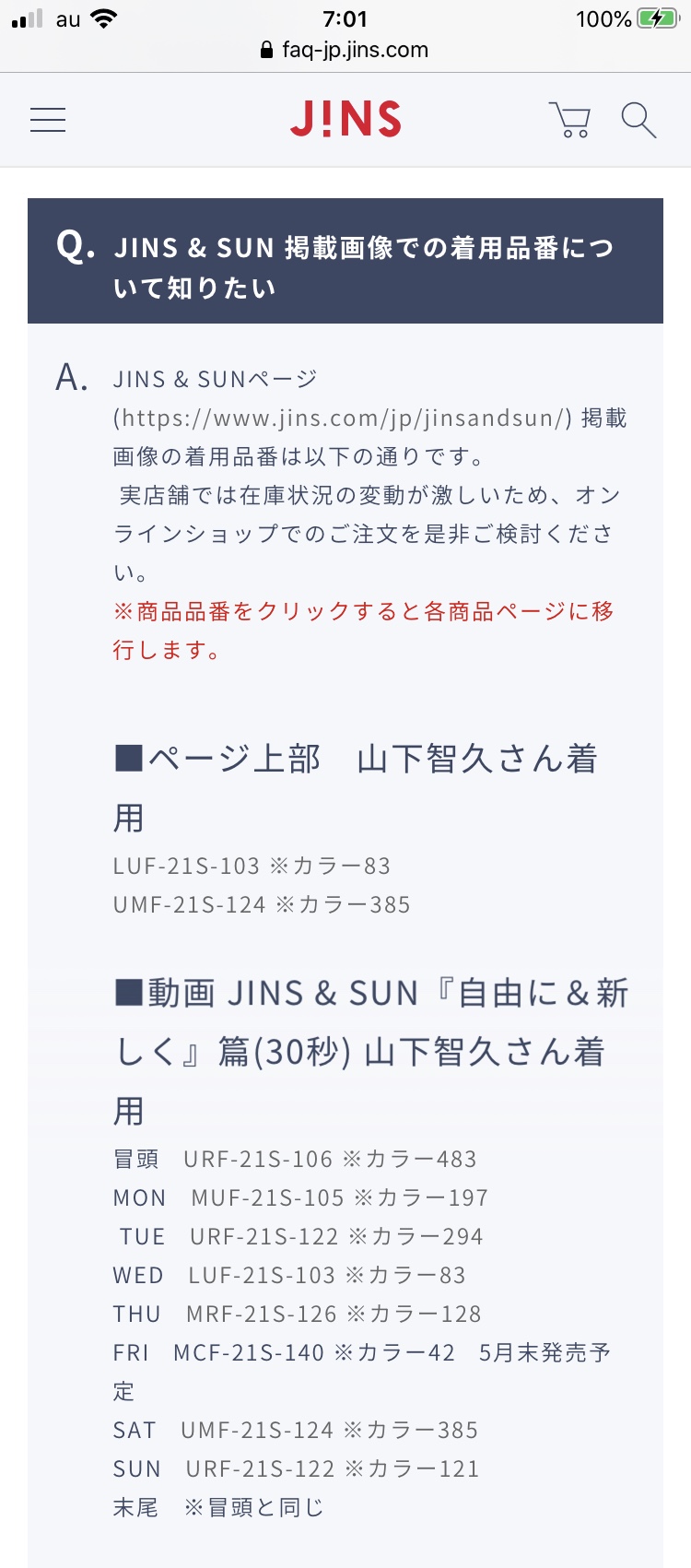
Task: Open UMF-21S-124 in the ページ上部 section
Action: 190,905
